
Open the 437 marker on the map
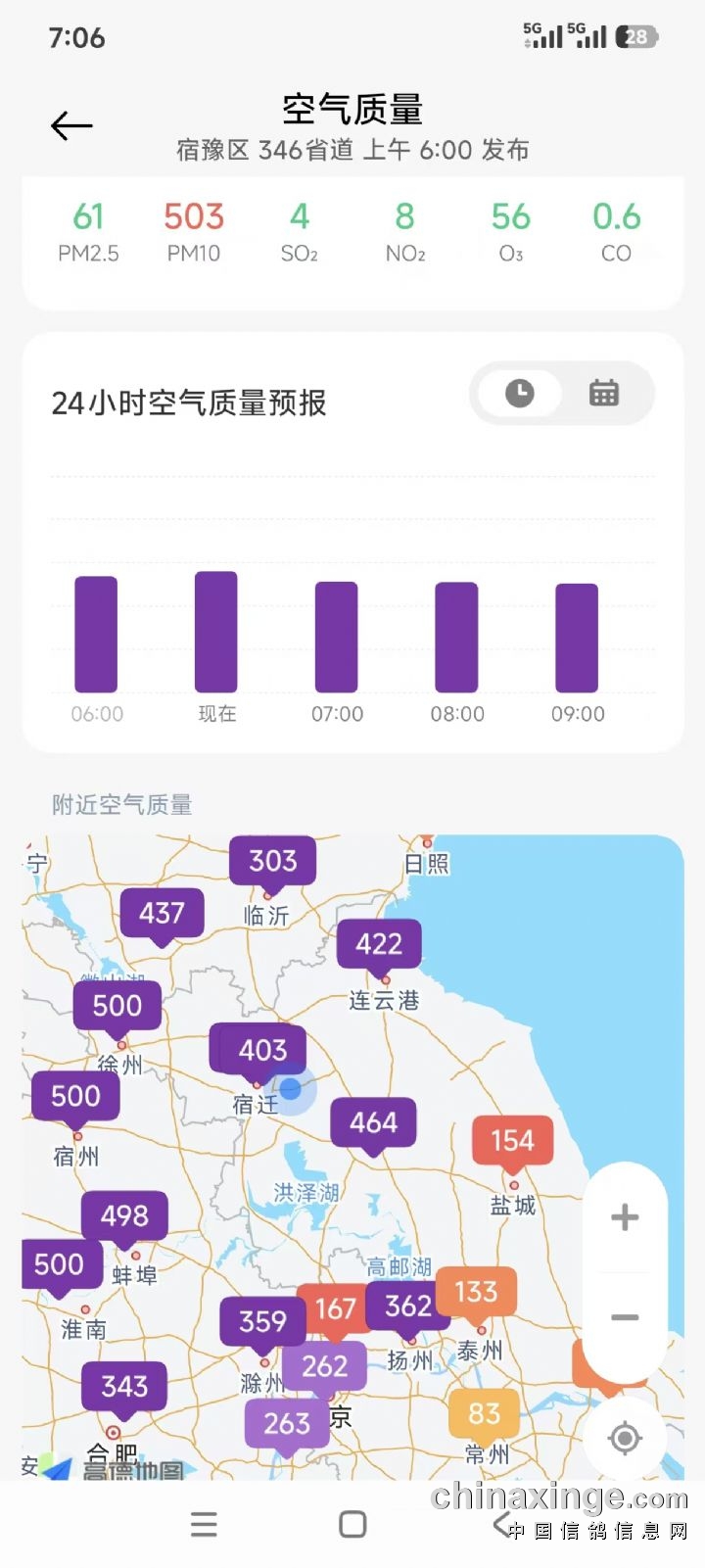point(162,913)
